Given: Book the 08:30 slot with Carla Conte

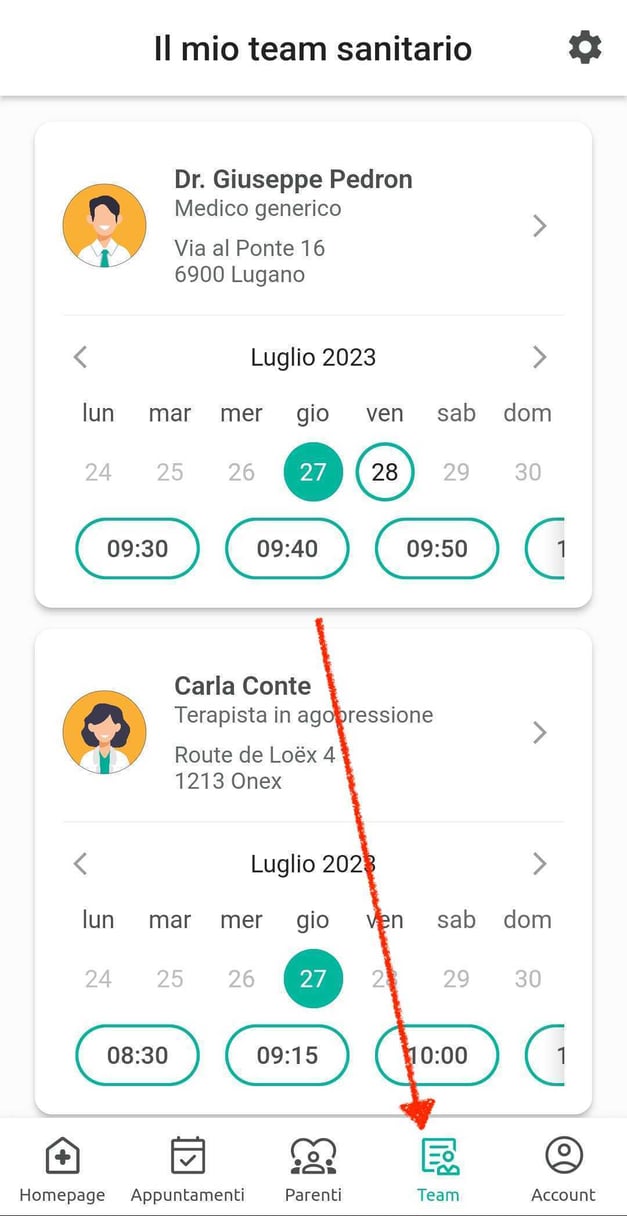Looking at the screenshot, I should pyautogui.click(x=138, y=1055).
